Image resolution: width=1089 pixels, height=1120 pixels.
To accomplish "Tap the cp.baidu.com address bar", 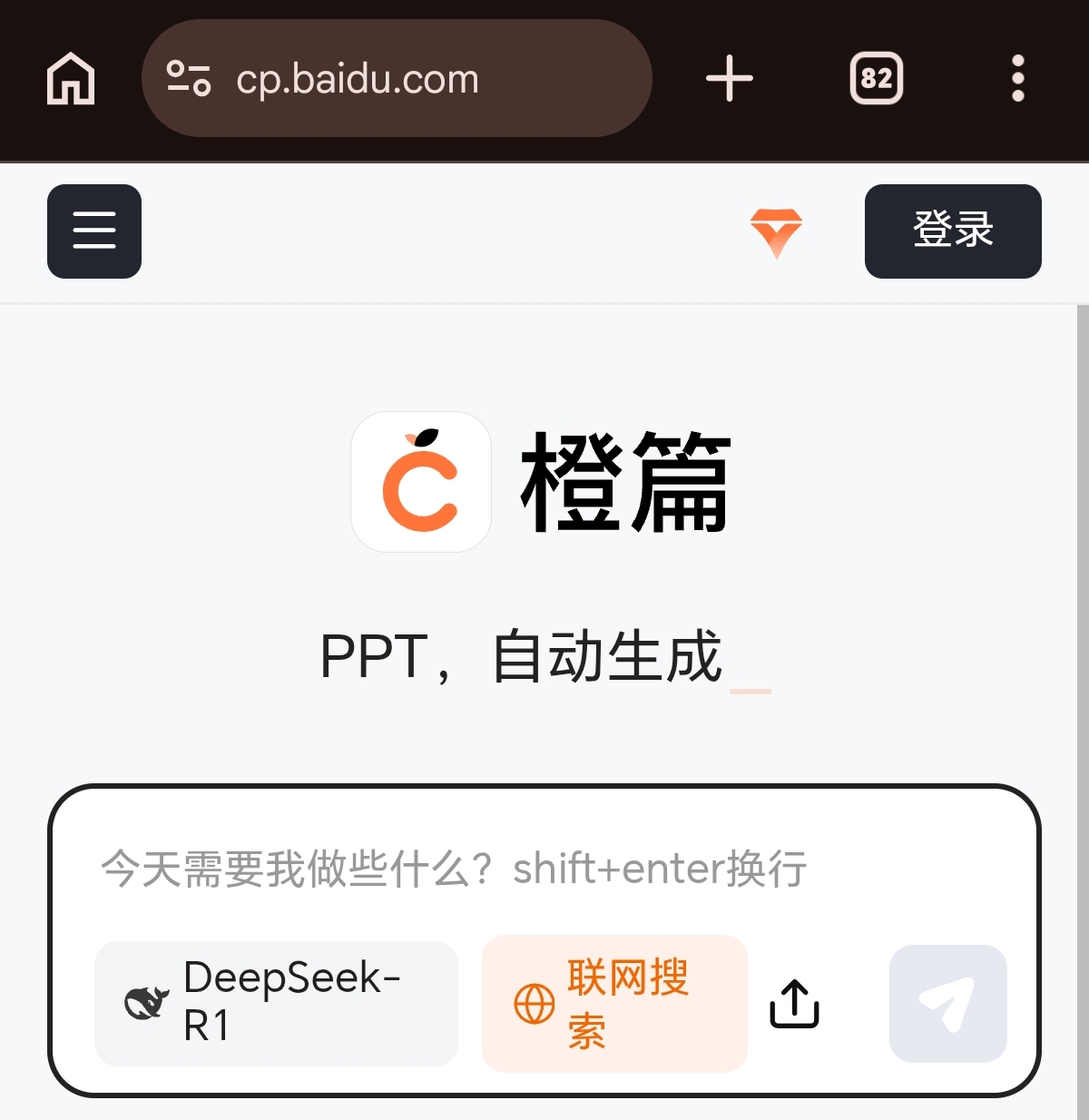I will (x=397, y=79).
